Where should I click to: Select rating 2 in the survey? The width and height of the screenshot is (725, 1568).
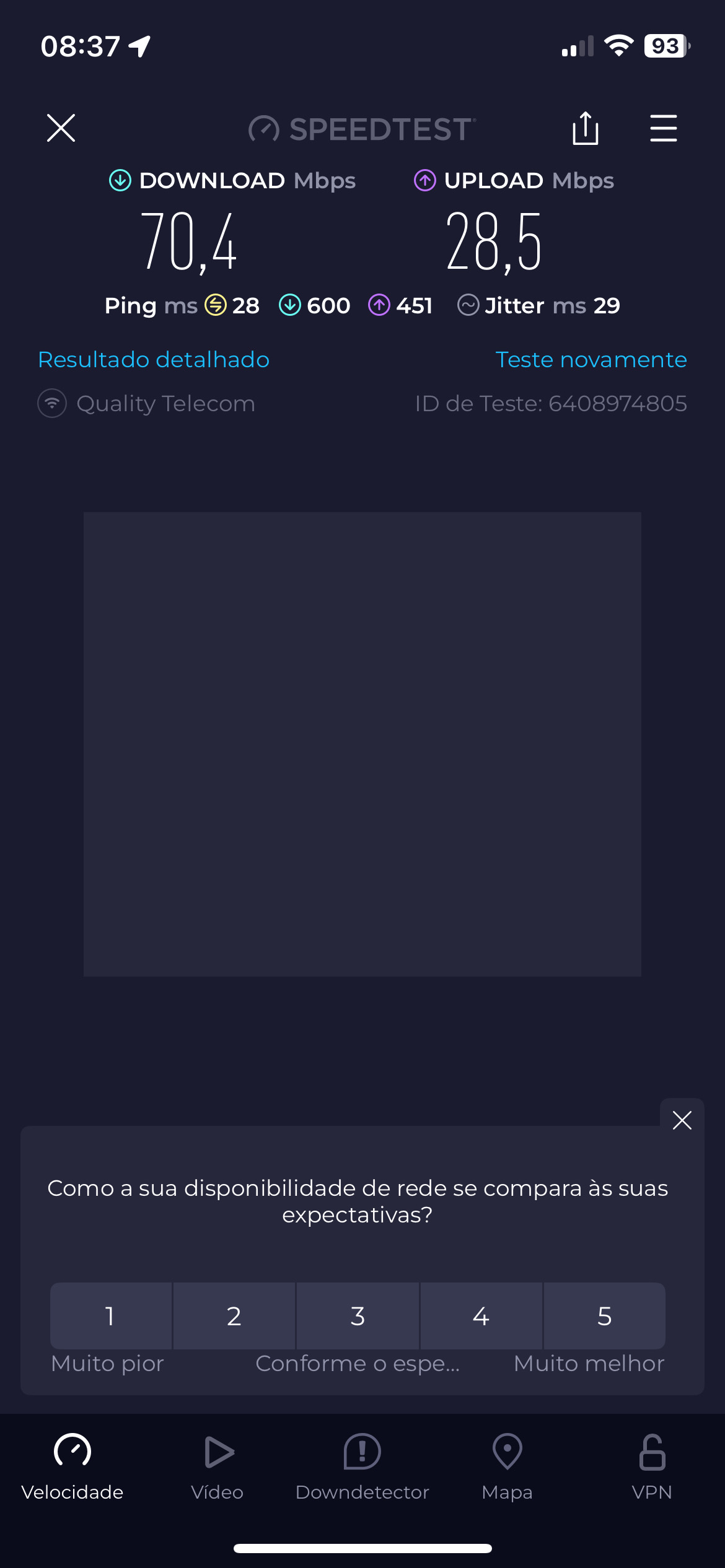click(234, 1316)
